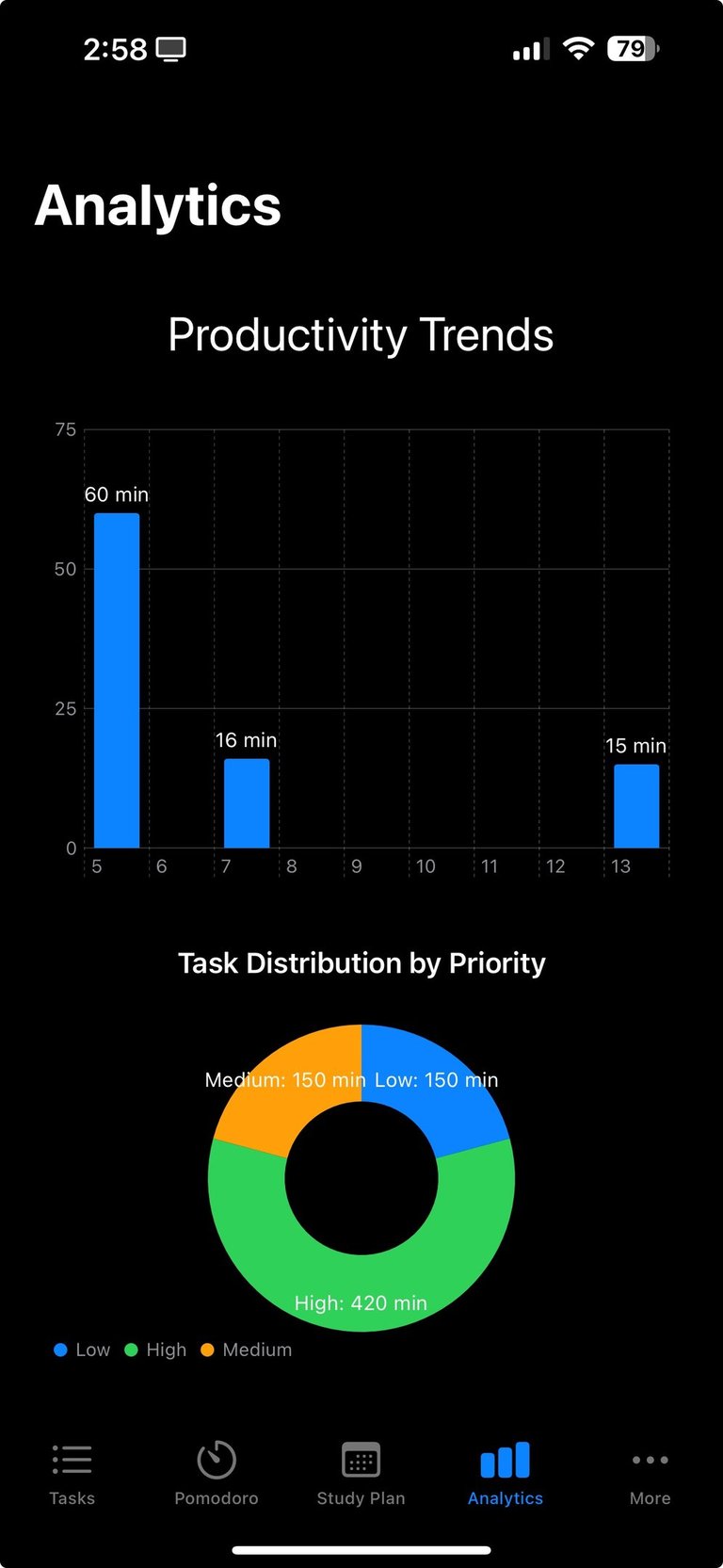Select the Analytics tab
Screen dimensions: 723x1568
tap(506, 1472)
